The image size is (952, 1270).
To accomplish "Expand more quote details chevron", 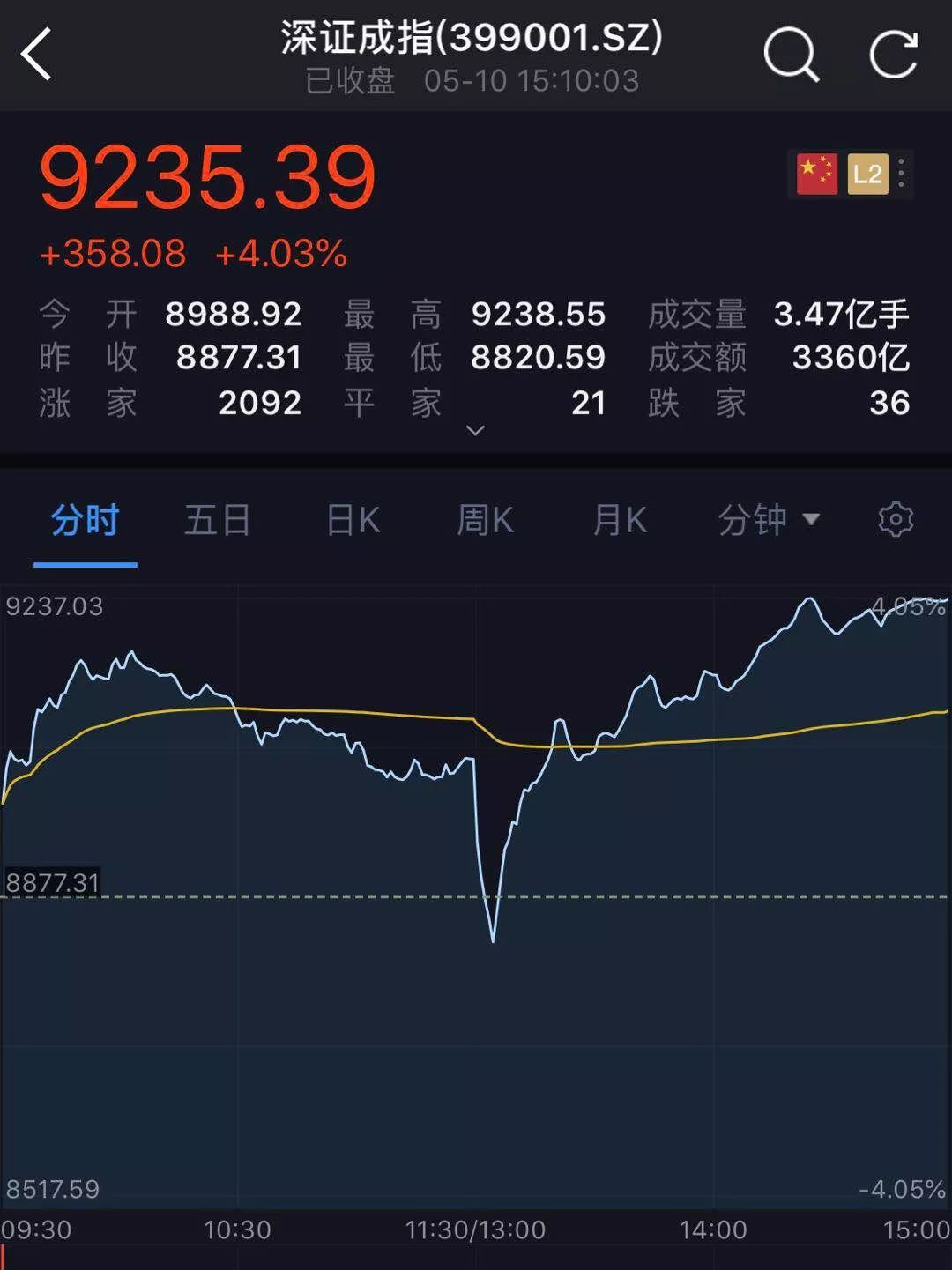I will click(475, 430).
